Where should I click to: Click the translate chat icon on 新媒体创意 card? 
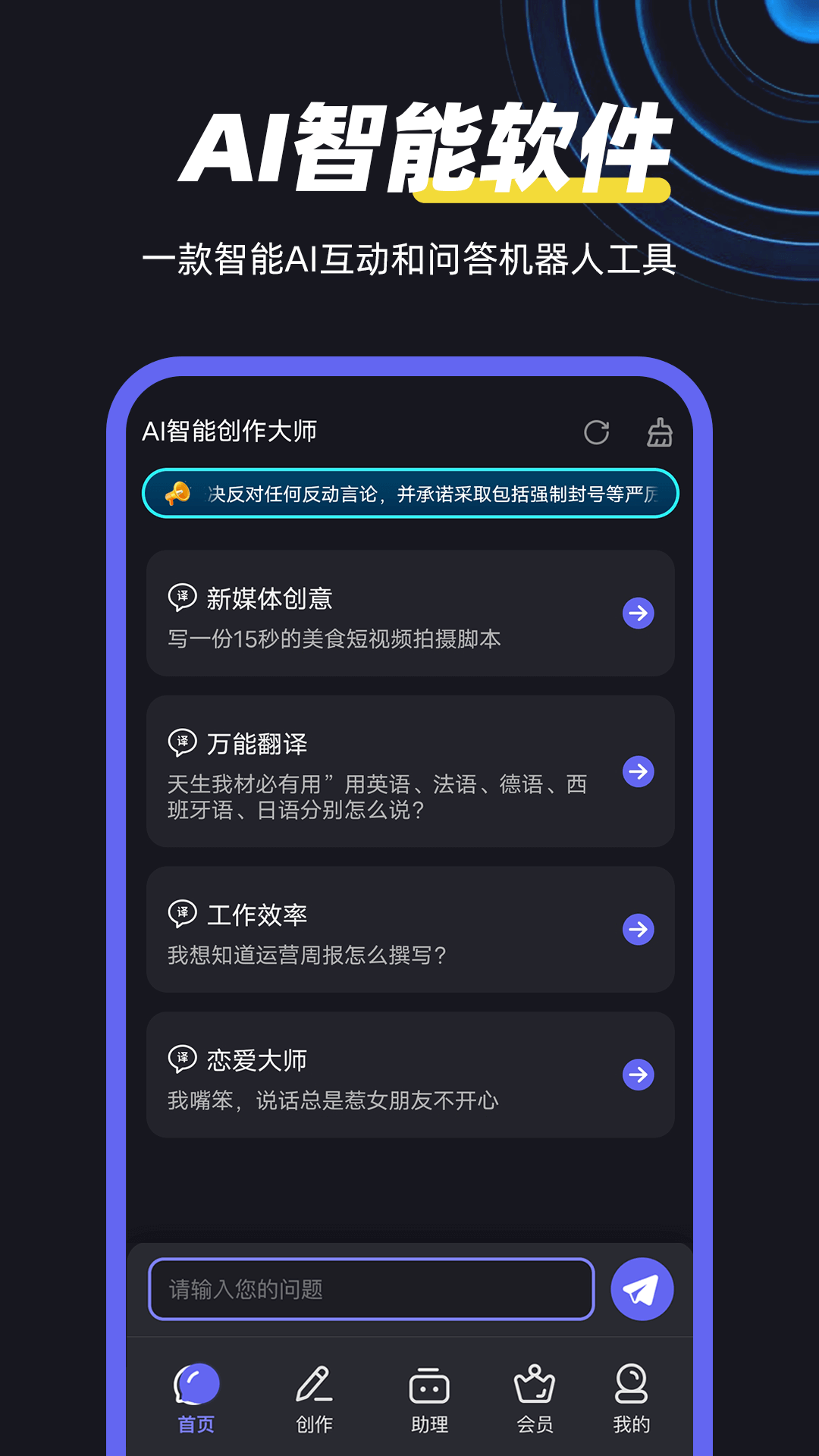pyautogui.click(x=180, y=598)
